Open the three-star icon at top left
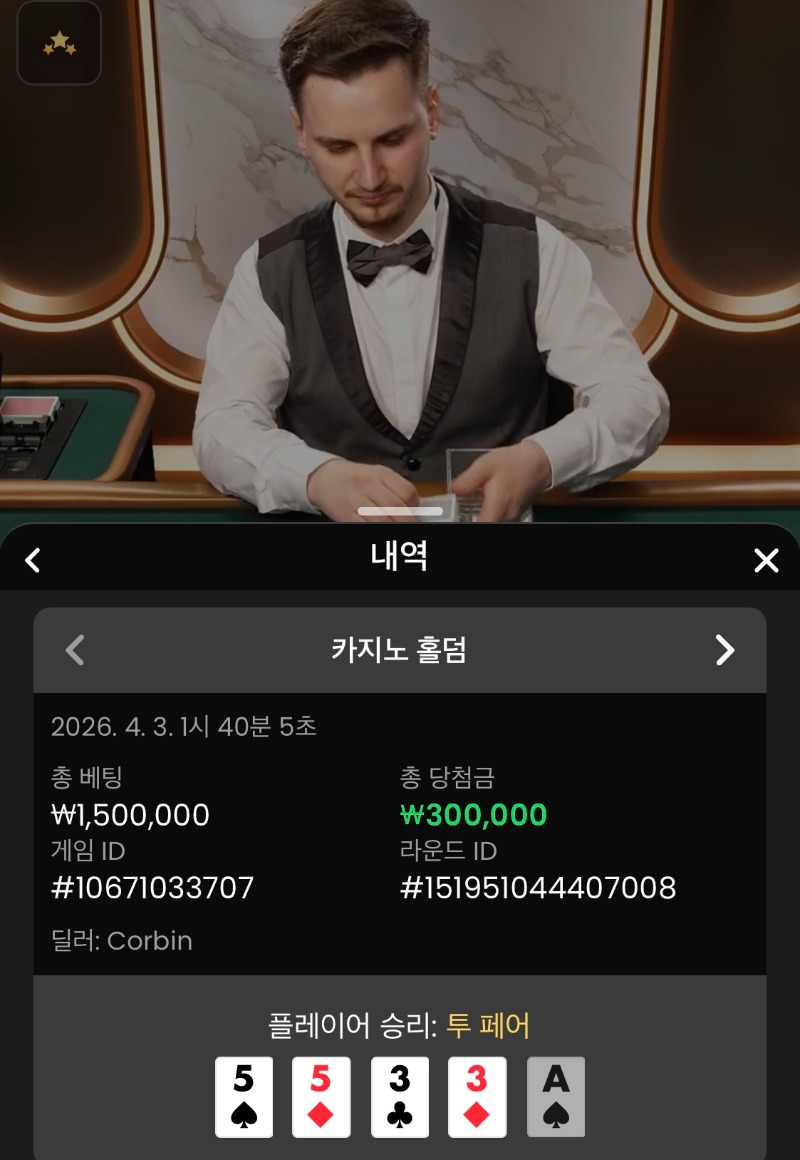This screenshot has width=800, height=1160. click(x=59, y=43)
